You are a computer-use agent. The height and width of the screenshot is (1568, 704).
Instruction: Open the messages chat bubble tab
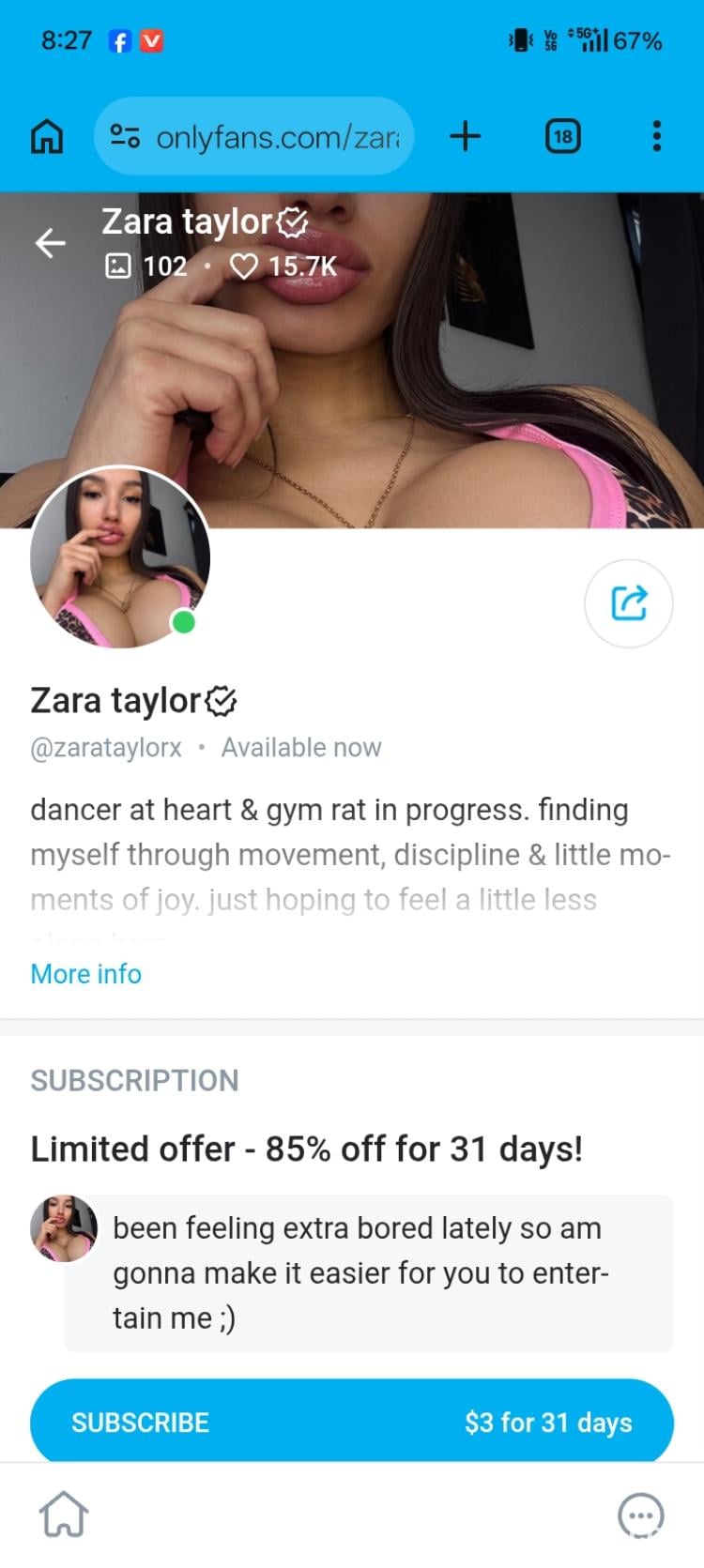pos(641,1515)
